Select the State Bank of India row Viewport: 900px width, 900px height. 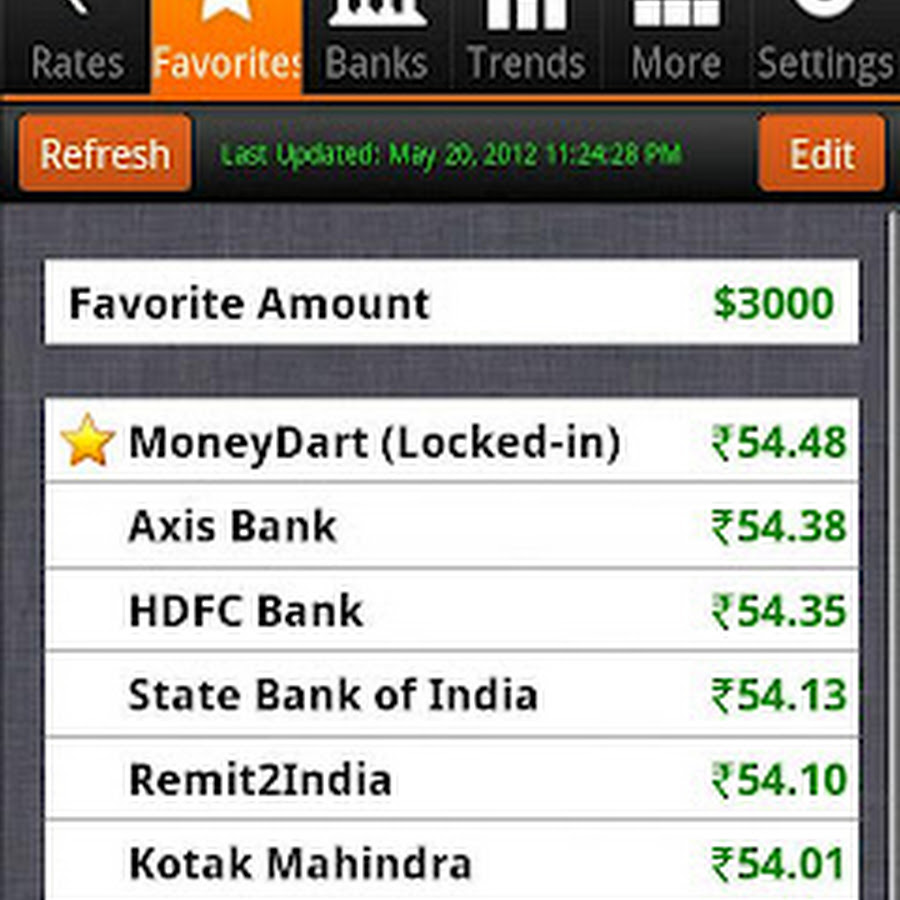pos(451,694)
